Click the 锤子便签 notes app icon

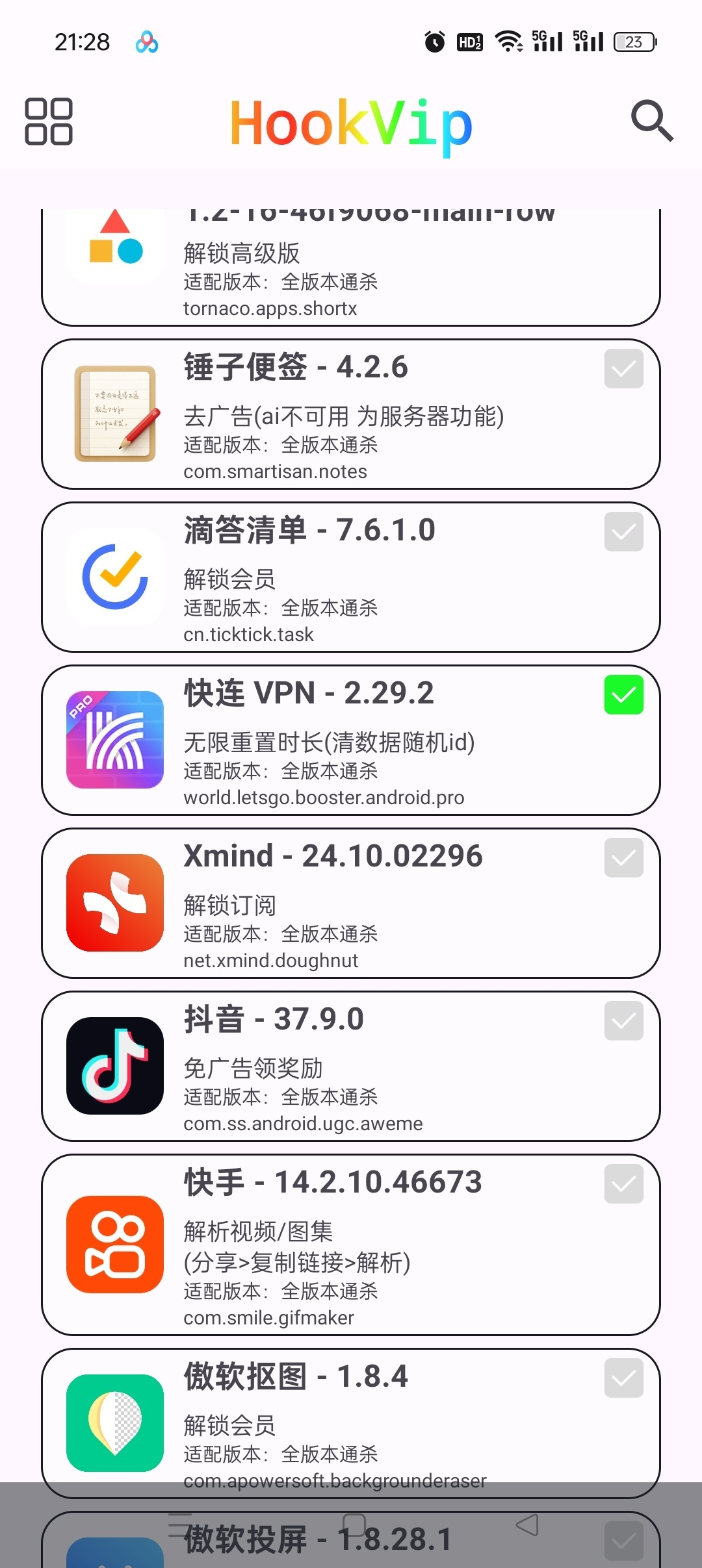point(114,414)
